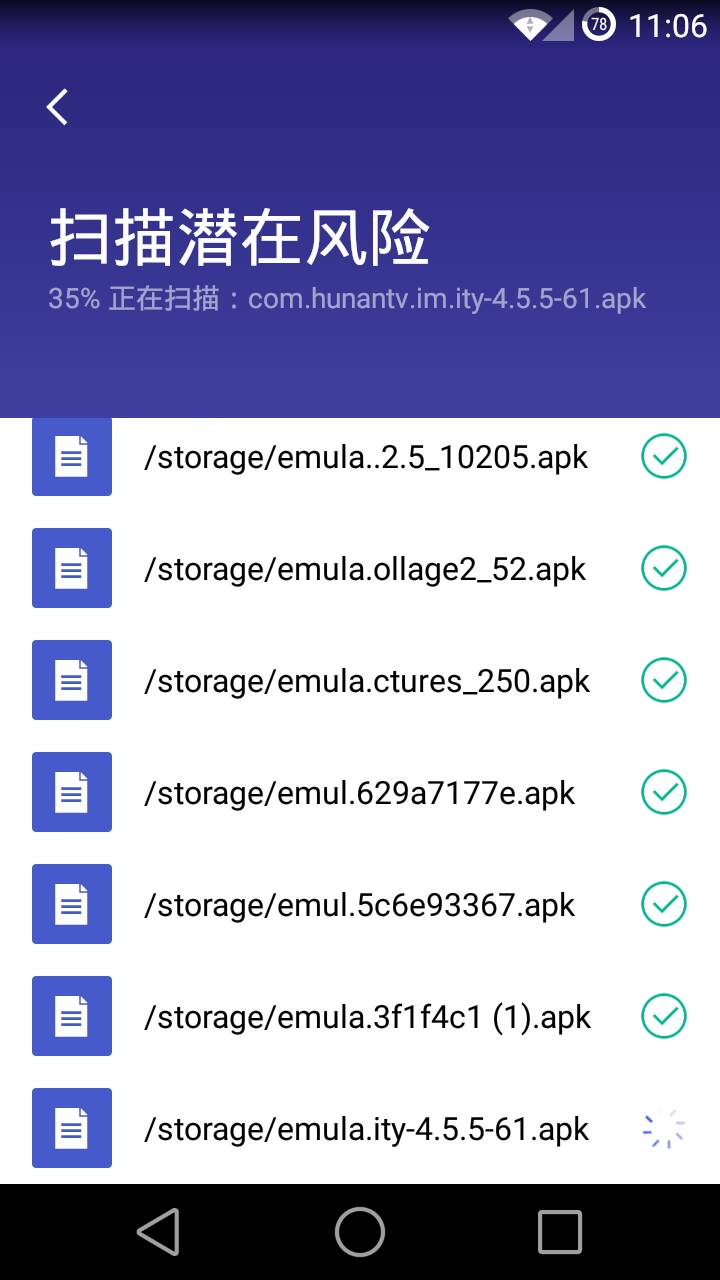The image size is (720, 1280).
Task: Click the document icon for /storage/emul.629a7177e.apk
Action: [71, 792]
